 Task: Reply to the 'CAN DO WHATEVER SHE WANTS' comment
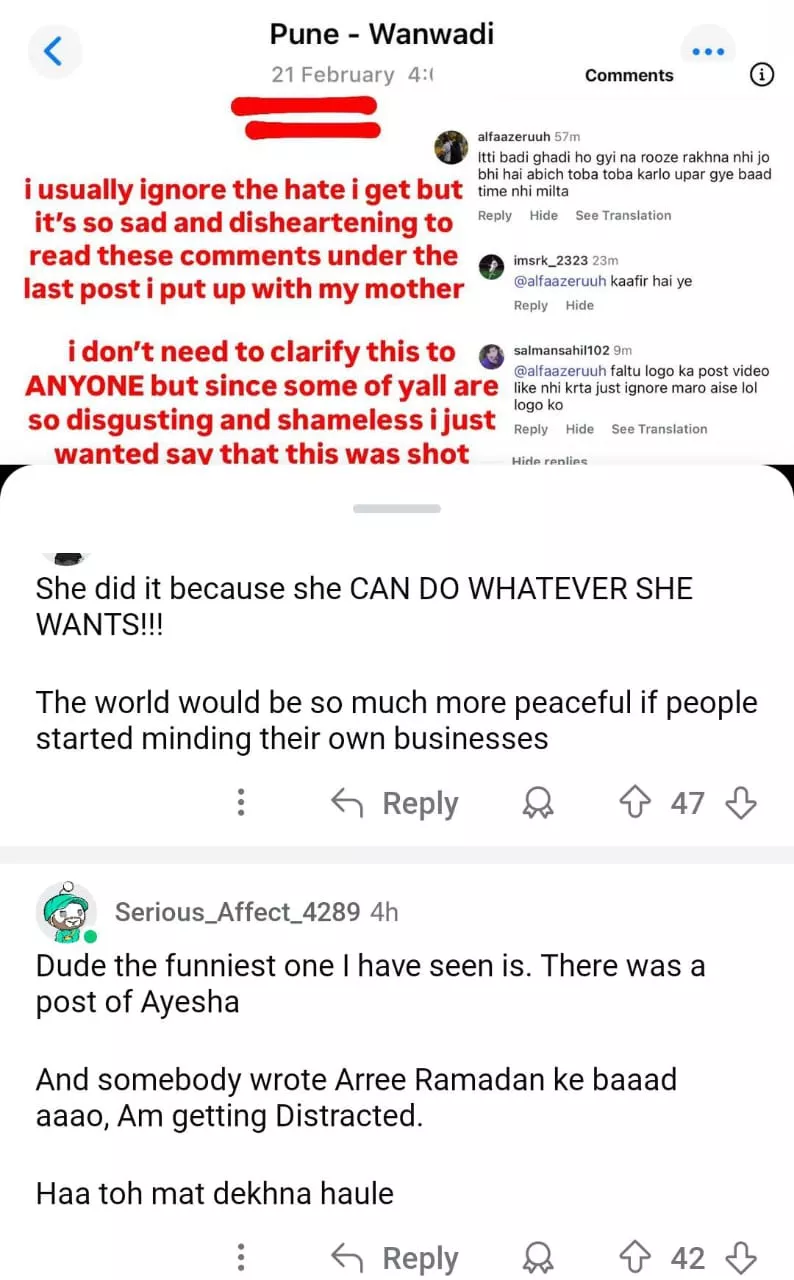(x=395, y=803)
